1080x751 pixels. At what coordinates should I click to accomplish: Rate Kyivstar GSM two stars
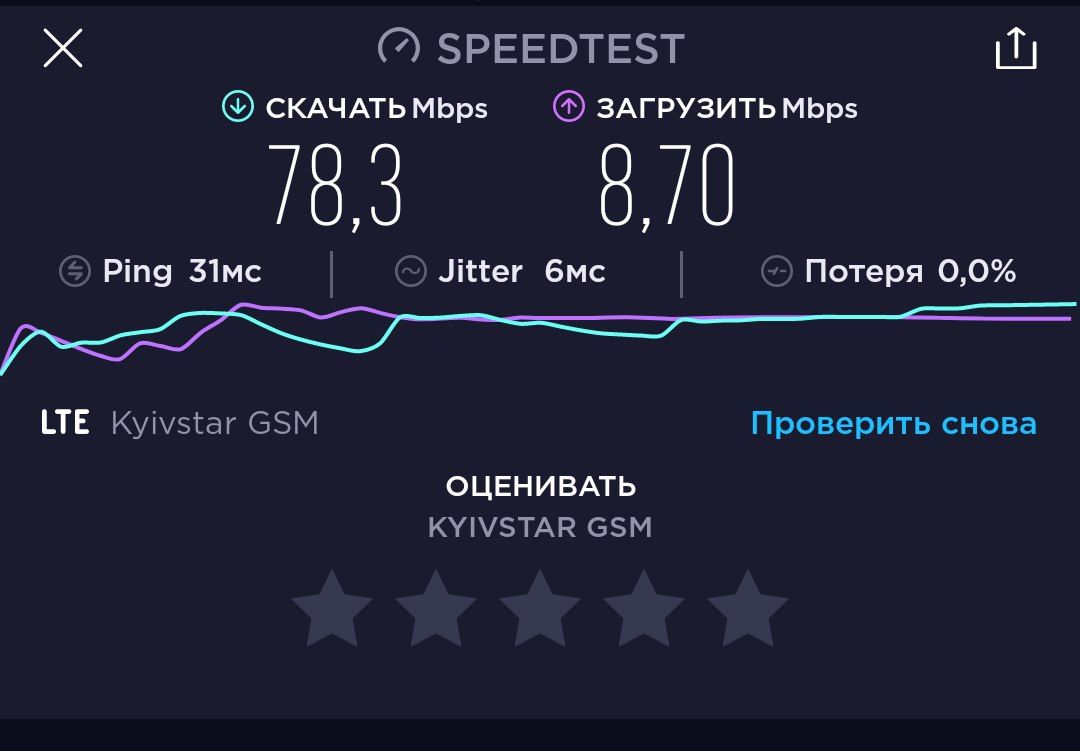click(436, 608)
